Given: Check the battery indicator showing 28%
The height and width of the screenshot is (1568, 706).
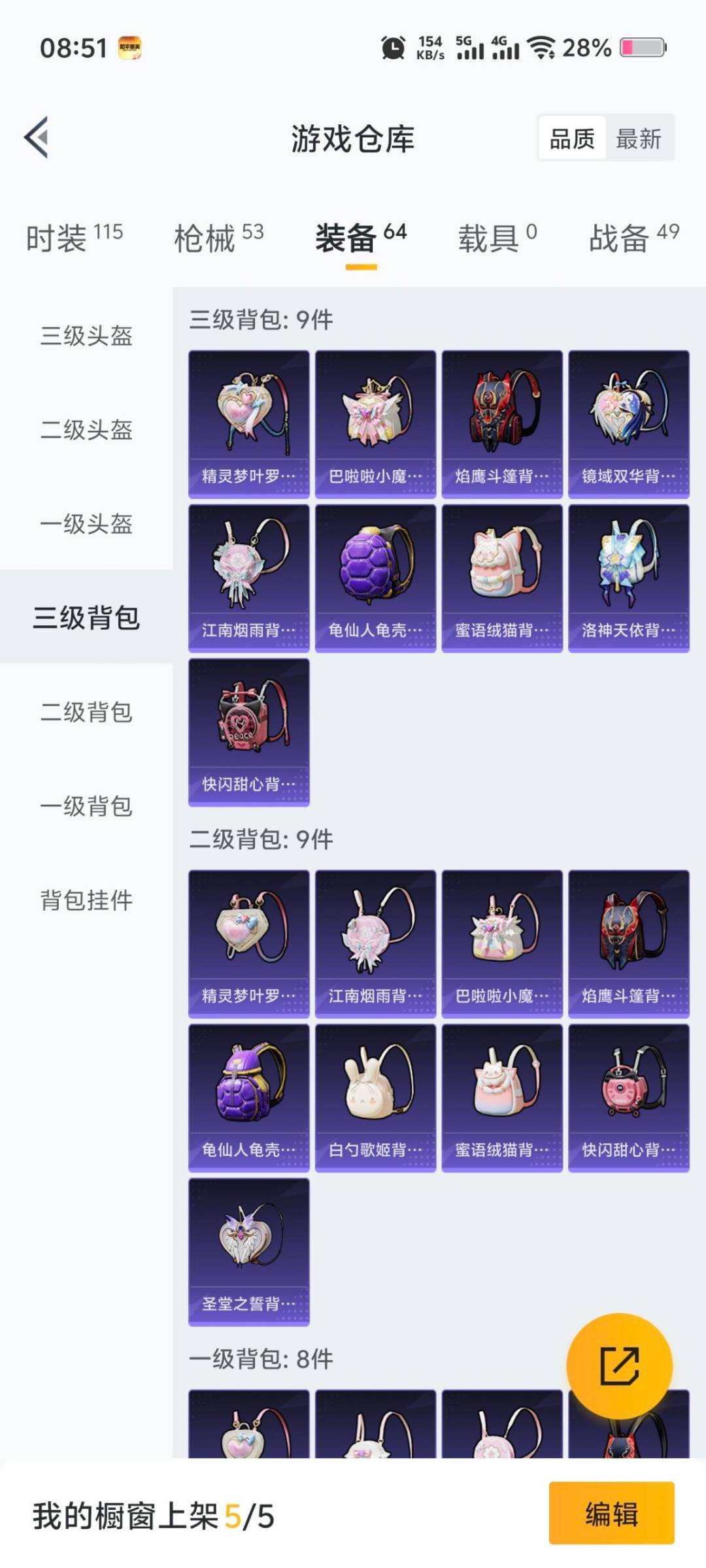Looking at the screenshot, I should coord(585,47).
